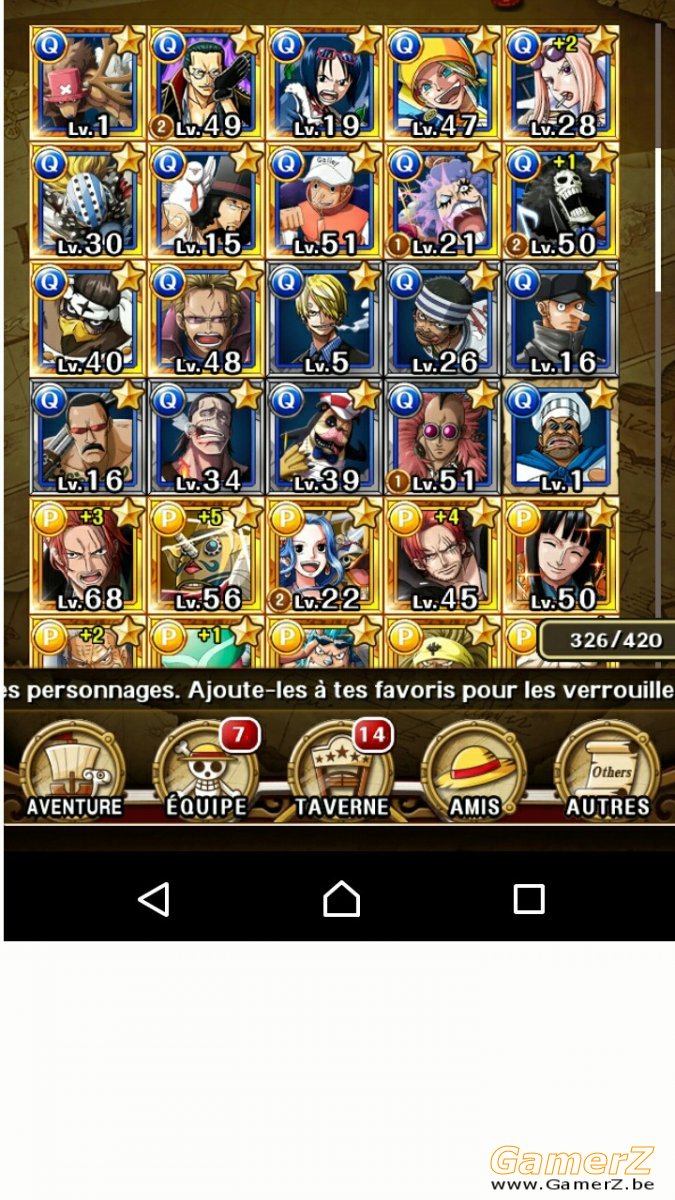Open the Lv.68 red-haired Shanks character

(x=87, y=557)
